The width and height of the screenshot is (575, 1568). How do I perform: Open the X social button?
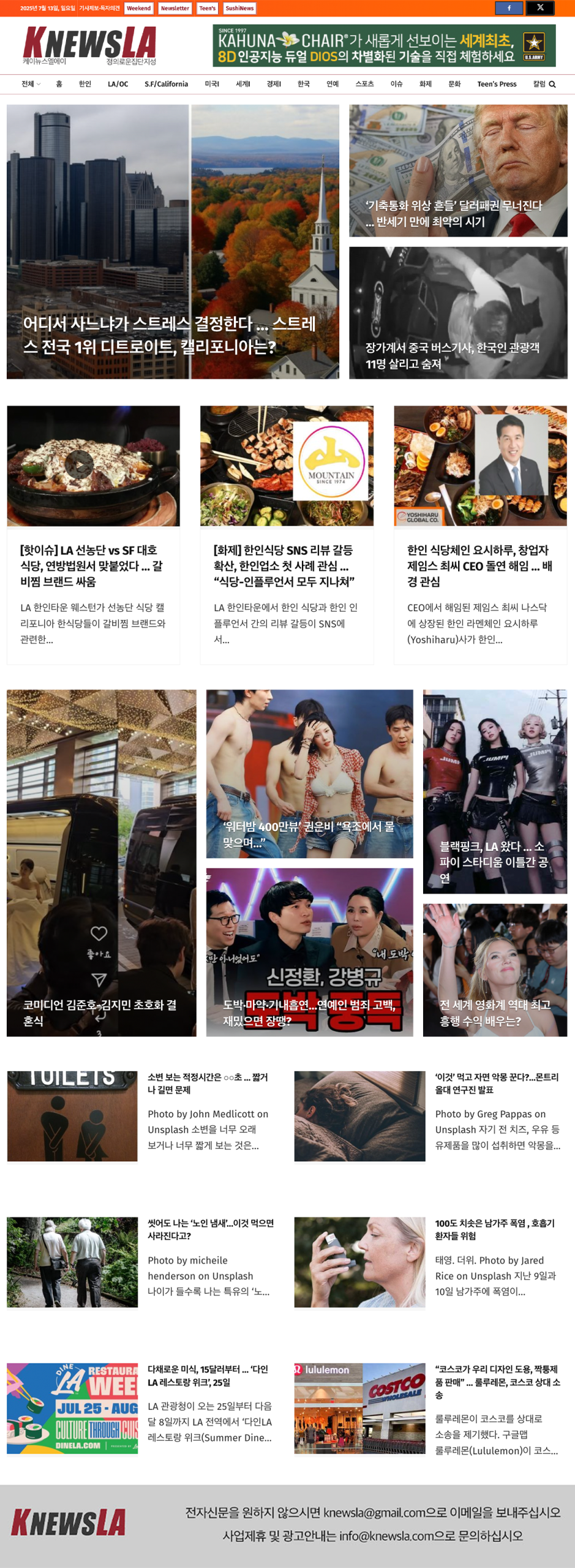click(540, 8)
